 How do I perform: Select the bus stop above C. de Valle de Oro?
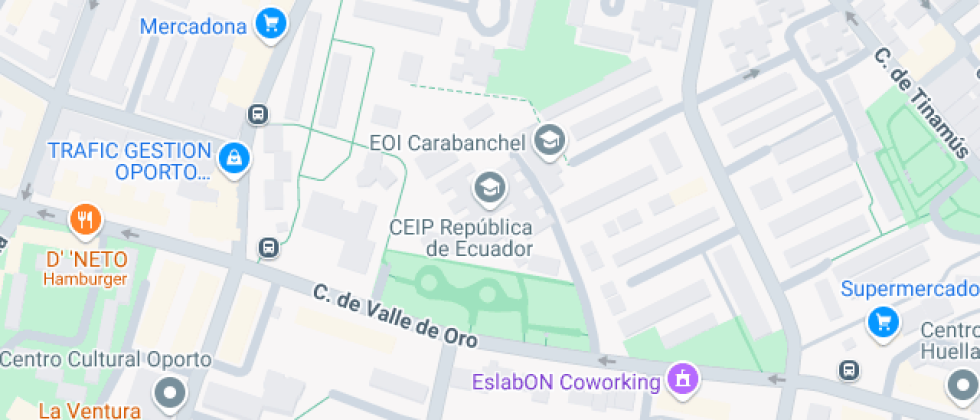(269, 248)
